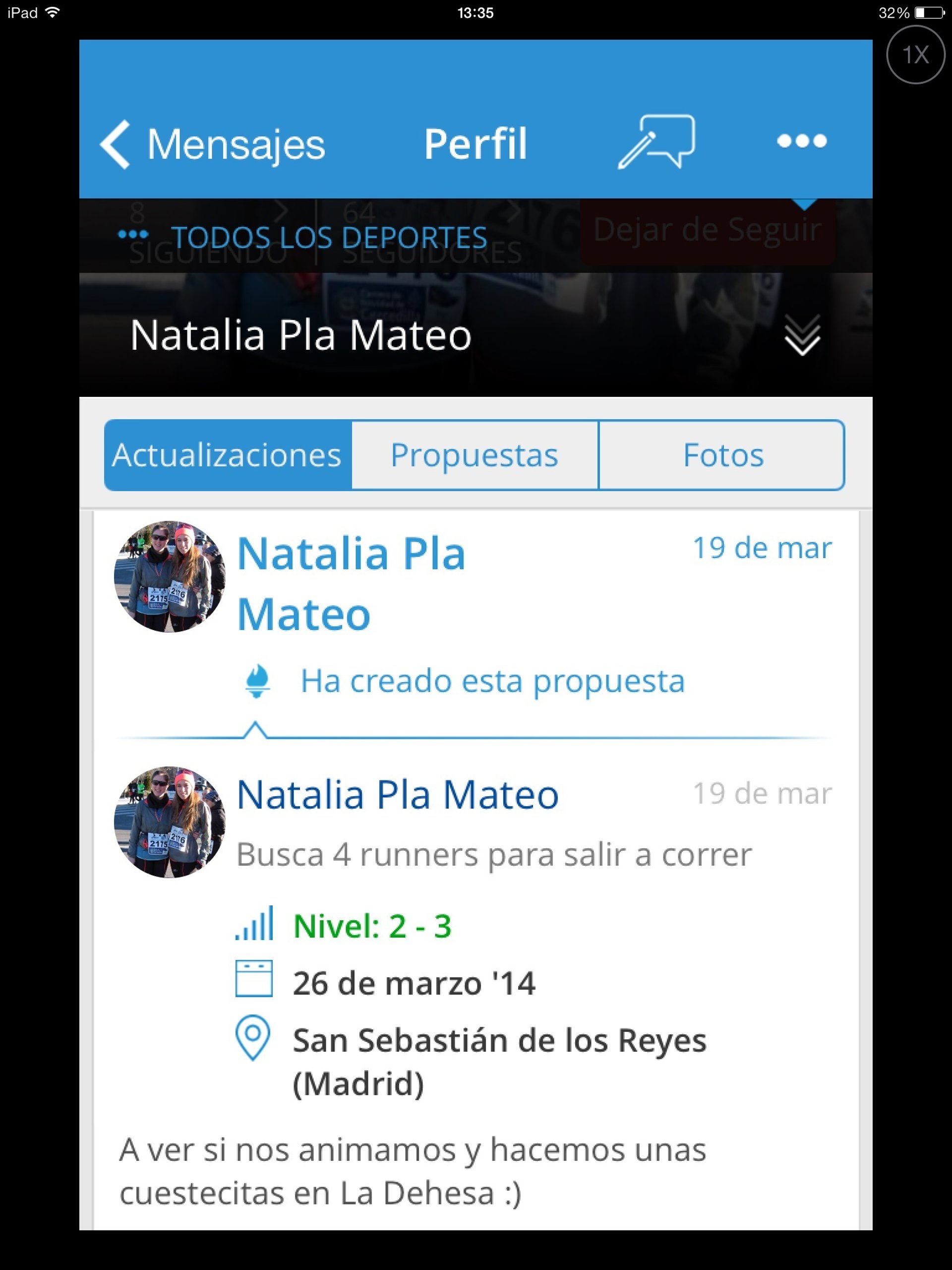Screen dimensions: 952x1270
Task: Switch to the Propuestas tab
Action: coord(475,455)
